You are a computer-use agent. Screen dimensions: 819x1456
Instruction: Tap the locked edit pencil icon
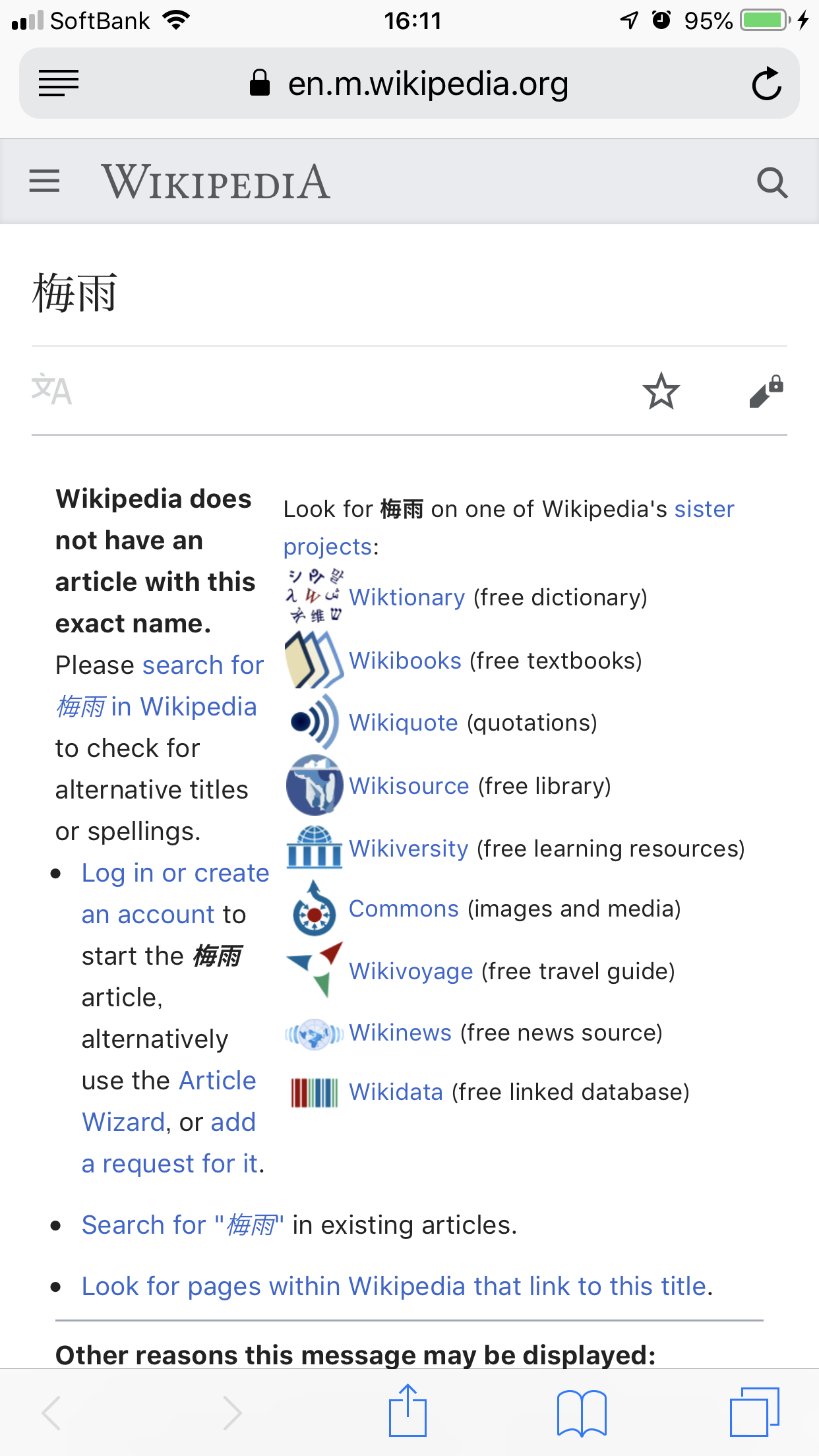tap(766, 392)
